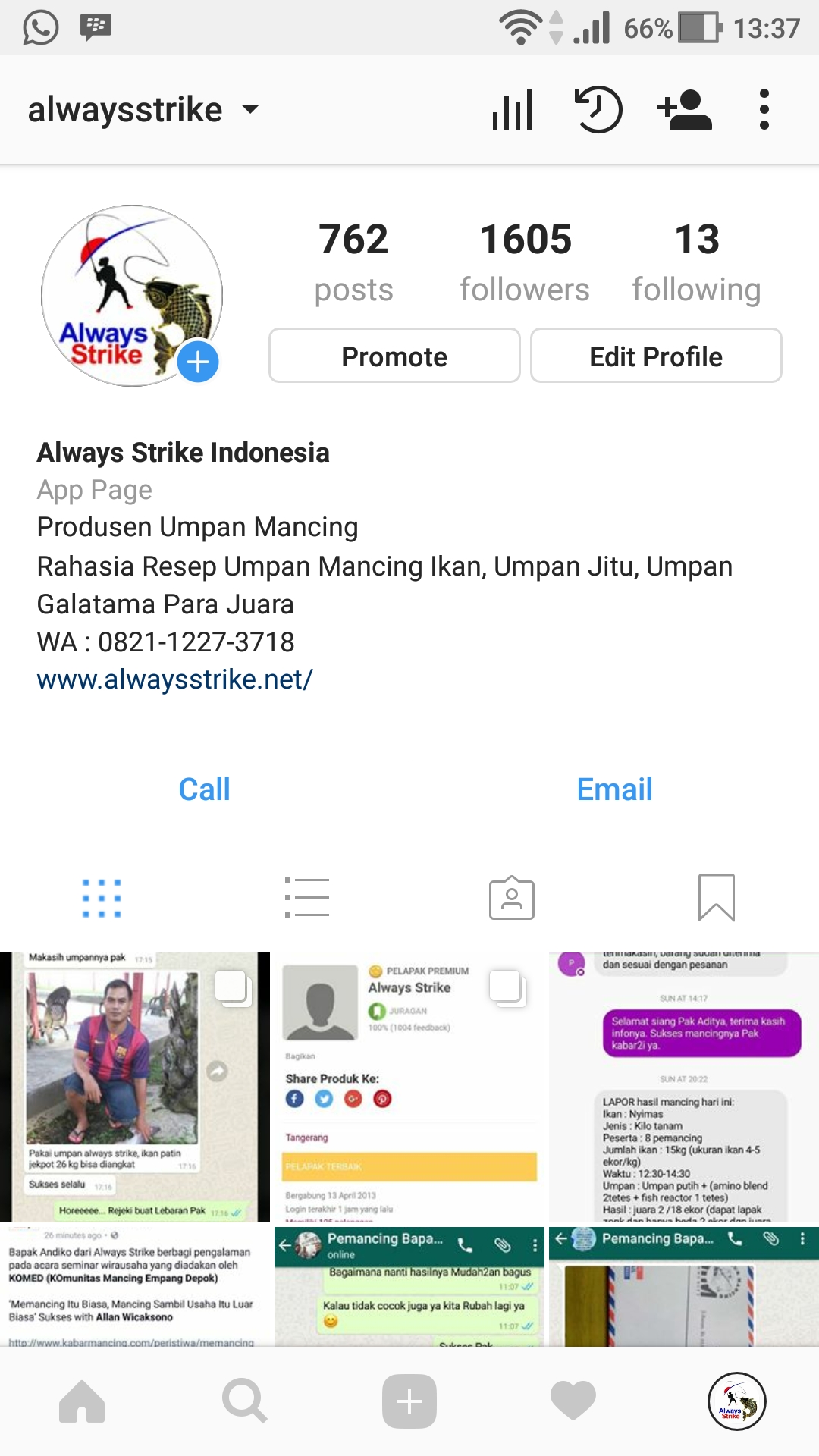Screen dimensions: 819x1456
Task: Add a story via profile picture plus
Action: pos(198,362)
